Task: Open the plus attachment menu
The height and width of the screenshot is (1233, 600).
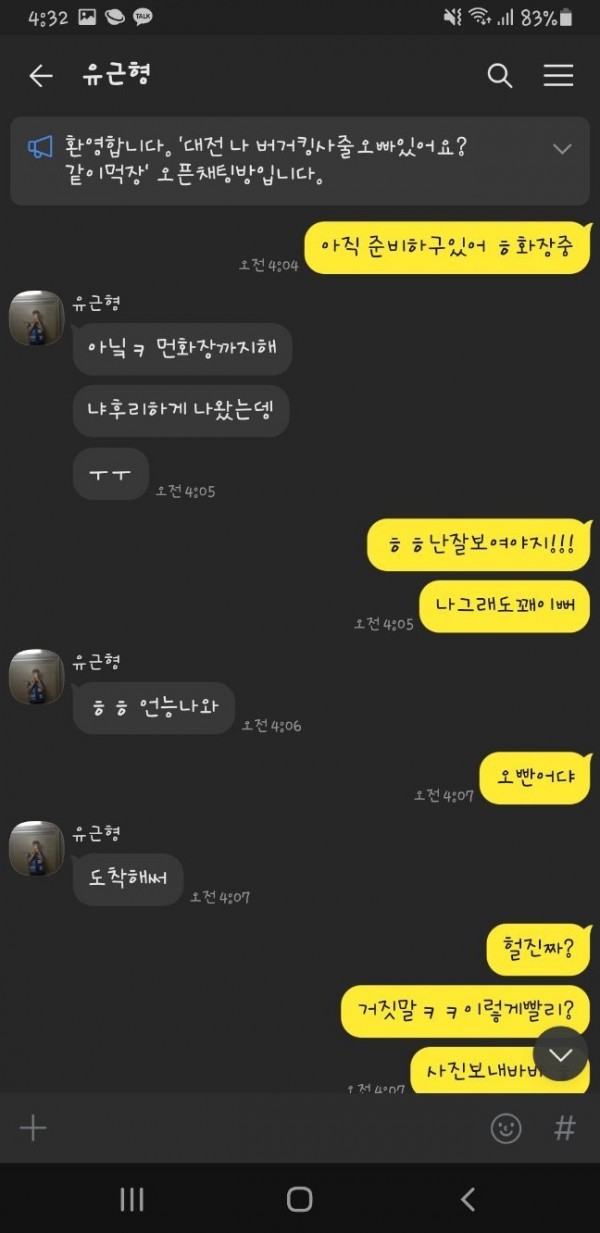Action: coord(33,1128)
